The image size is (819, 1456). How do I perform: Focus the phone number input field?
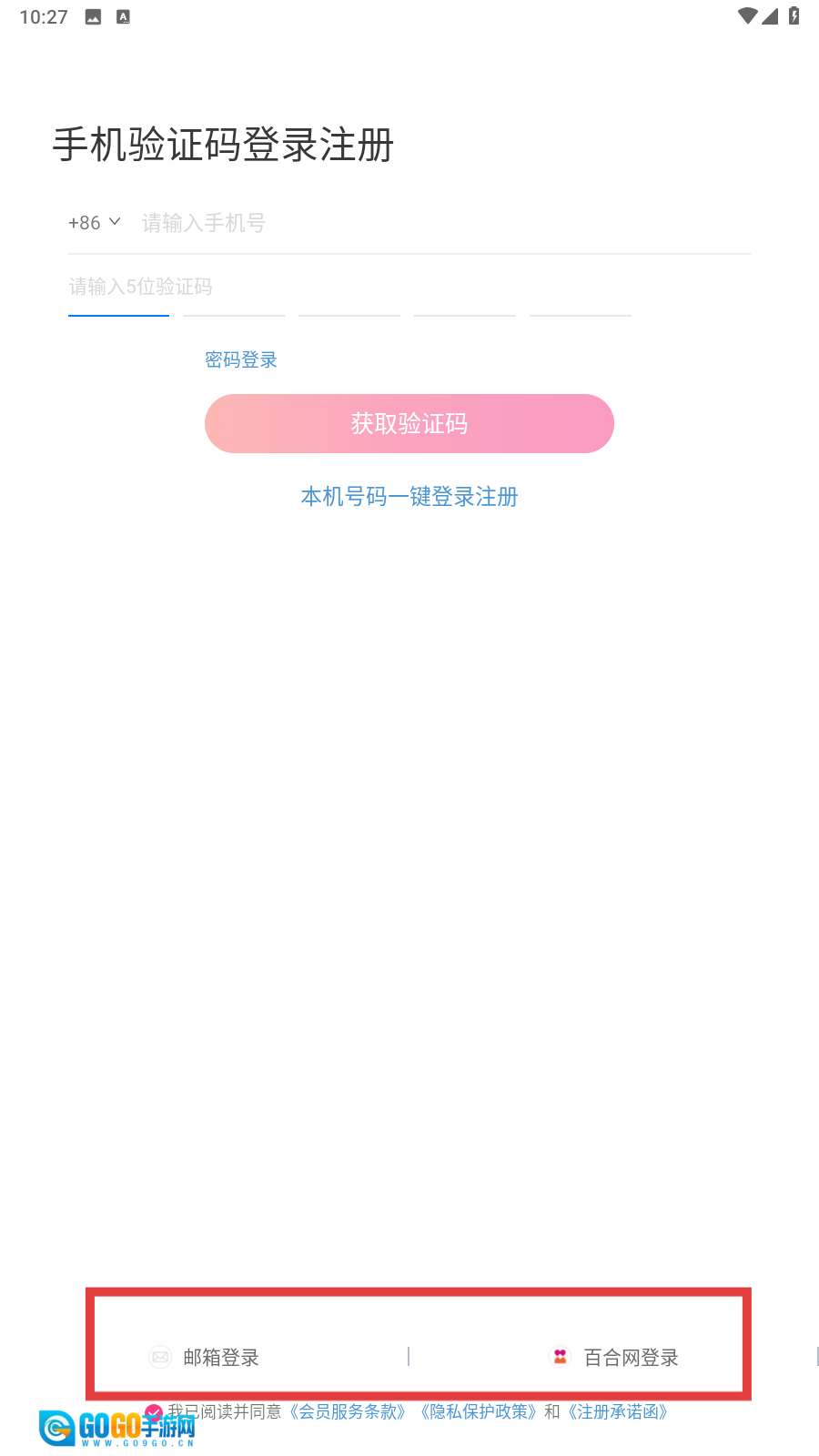pyautogui.click(x=437, y=223)
